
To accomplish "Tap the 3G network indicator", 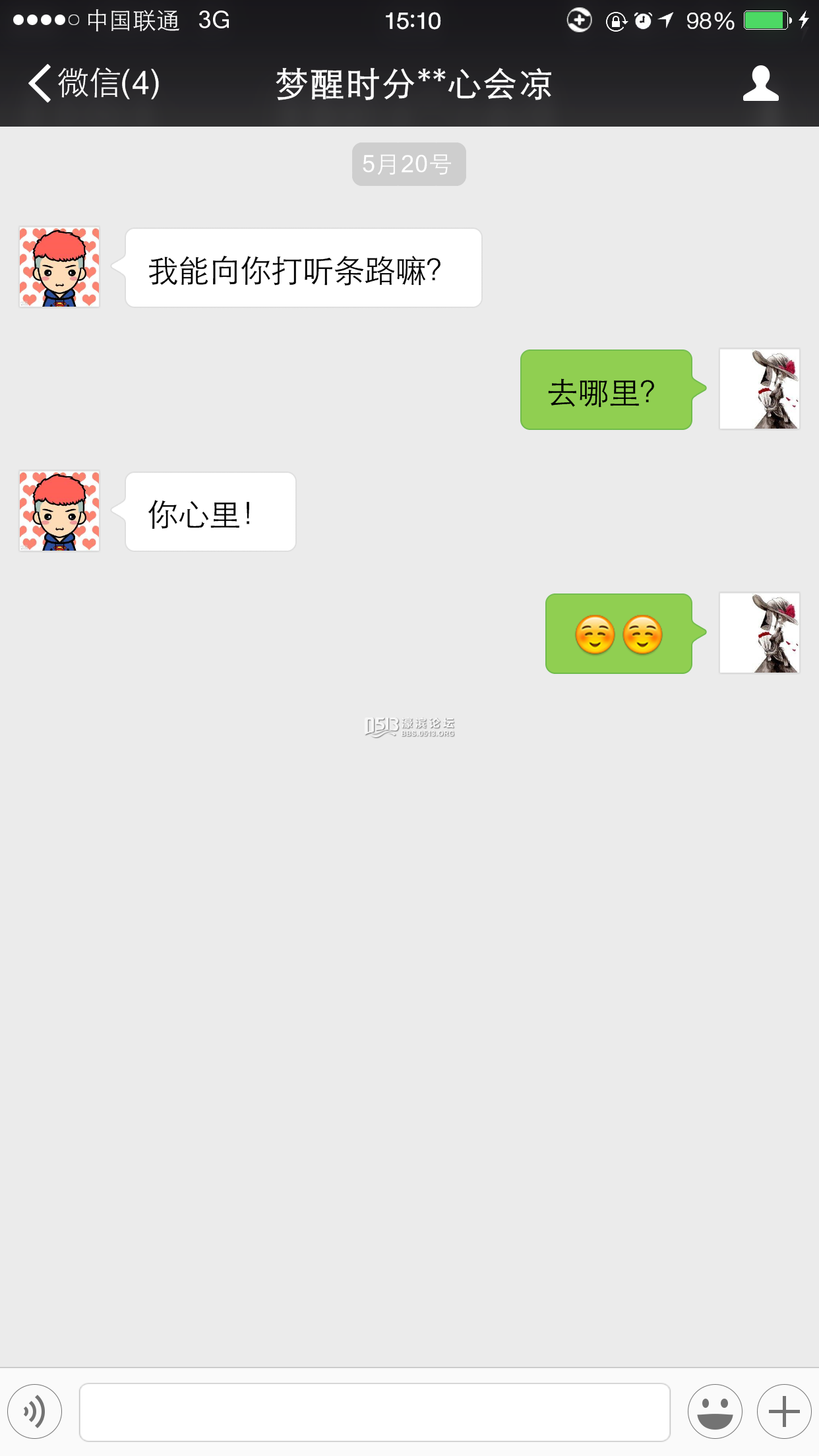I will click(x=212, y=20).
